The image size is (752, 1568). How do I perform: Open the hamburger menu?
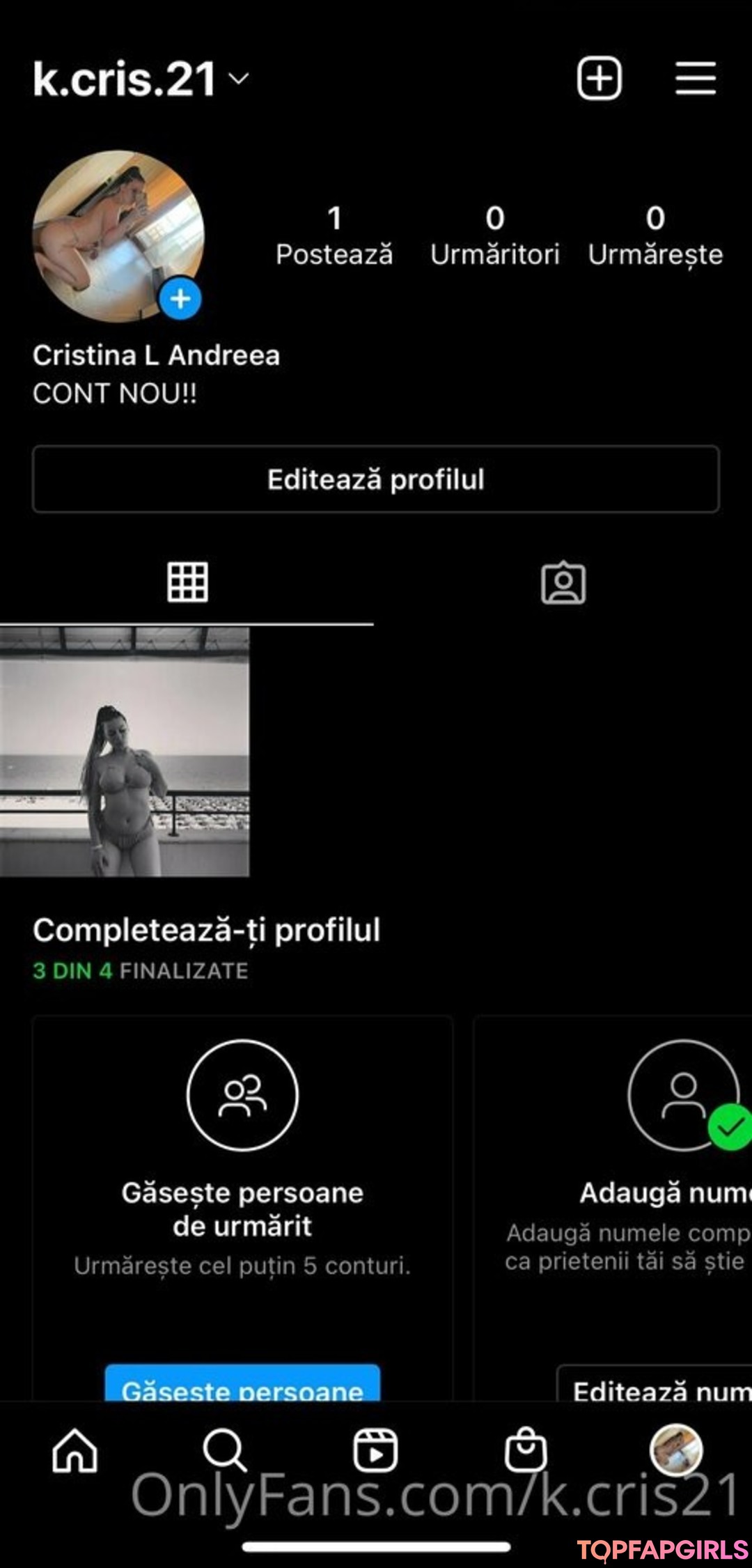point(695,78)
